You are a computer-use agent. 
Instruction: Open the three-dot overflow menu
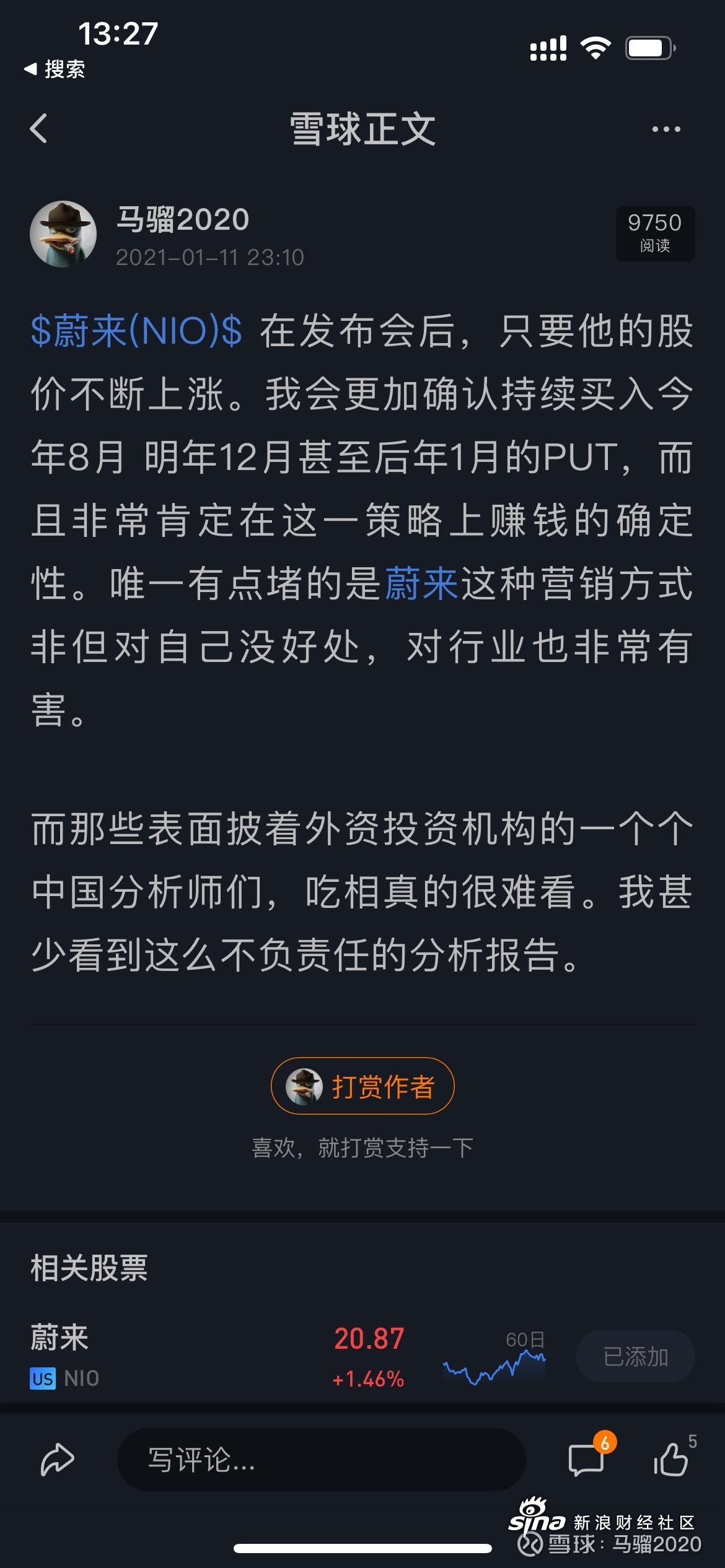click(x=666, y=129)
